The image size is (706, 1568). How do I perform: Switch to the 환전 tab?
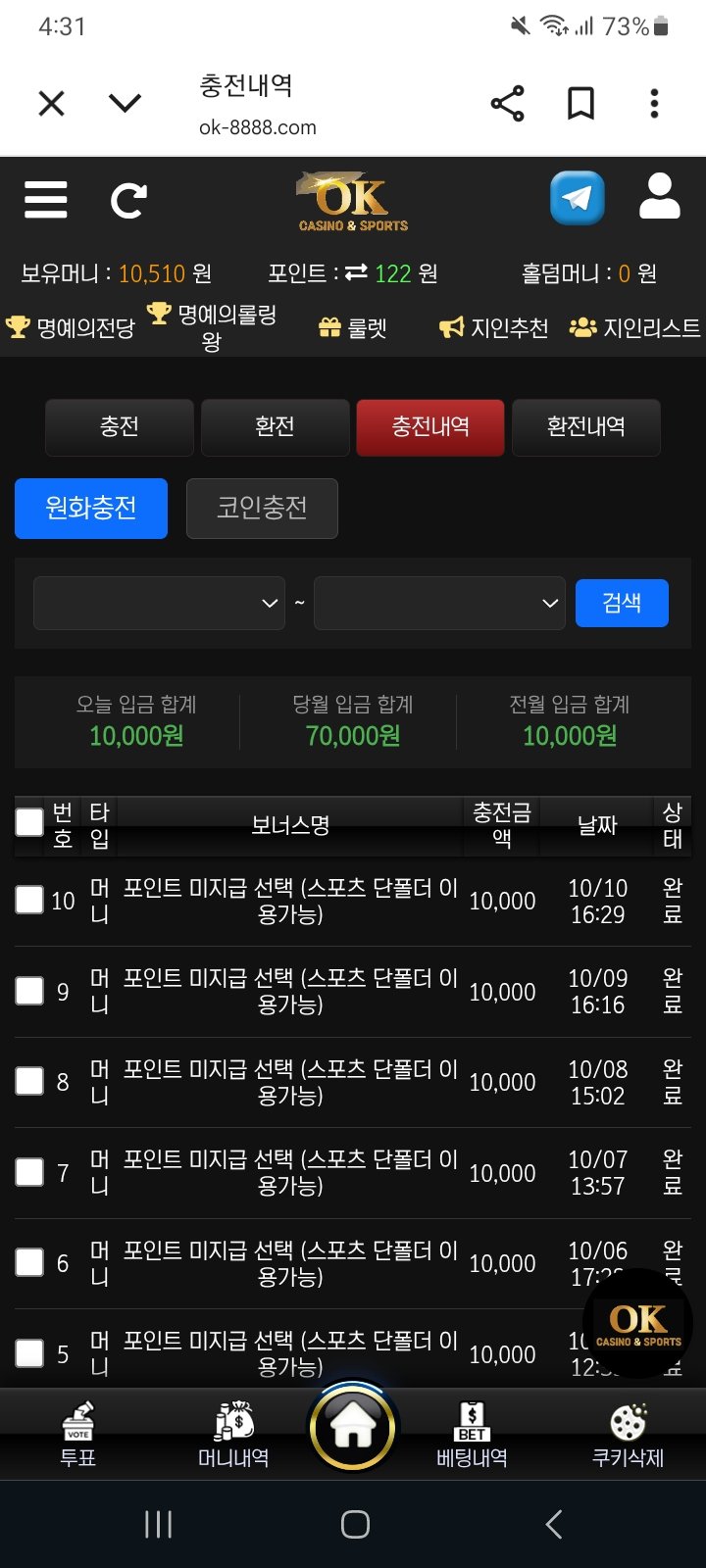click(275, 426)
